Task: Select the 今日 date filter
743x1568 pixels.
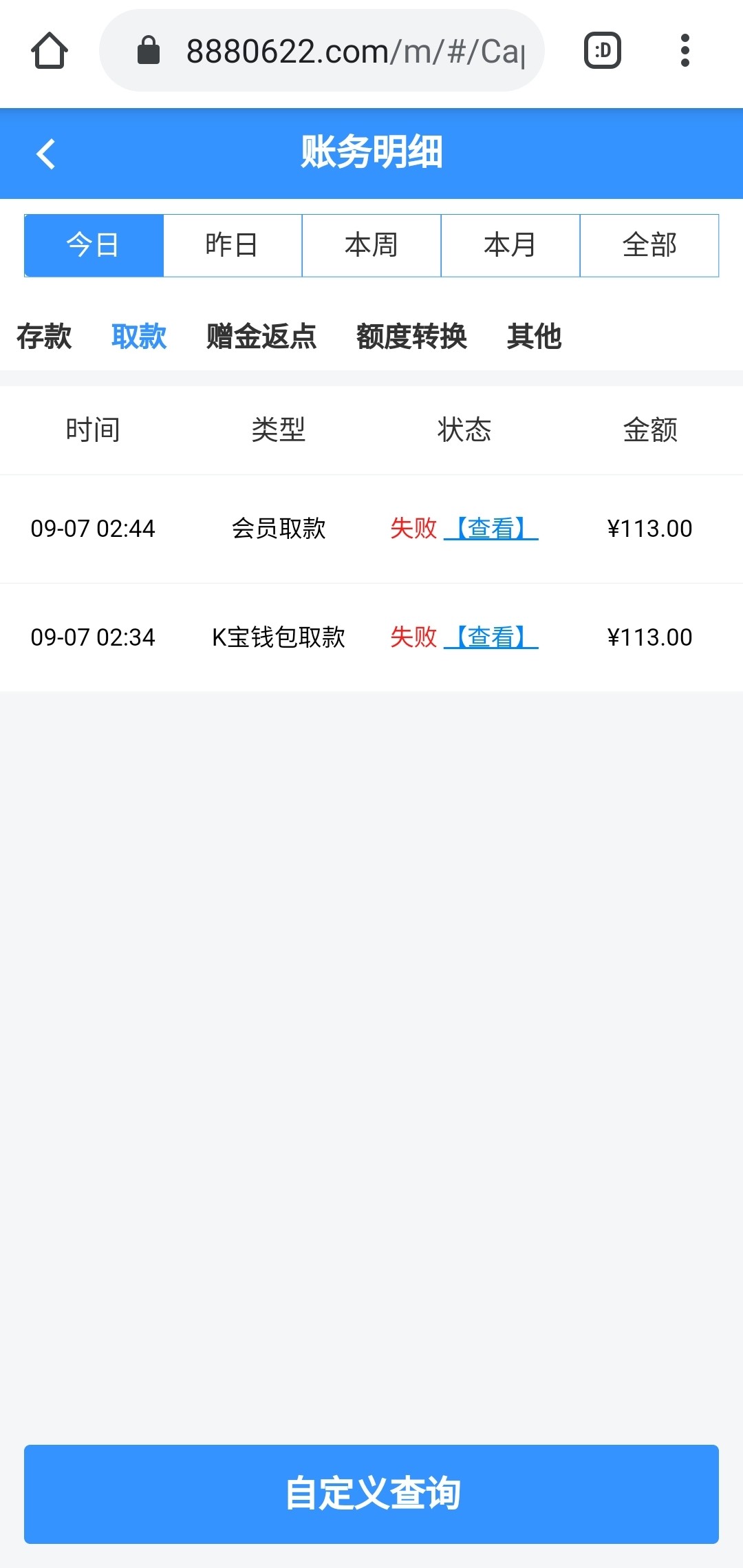Action: (x=94, y=246)
